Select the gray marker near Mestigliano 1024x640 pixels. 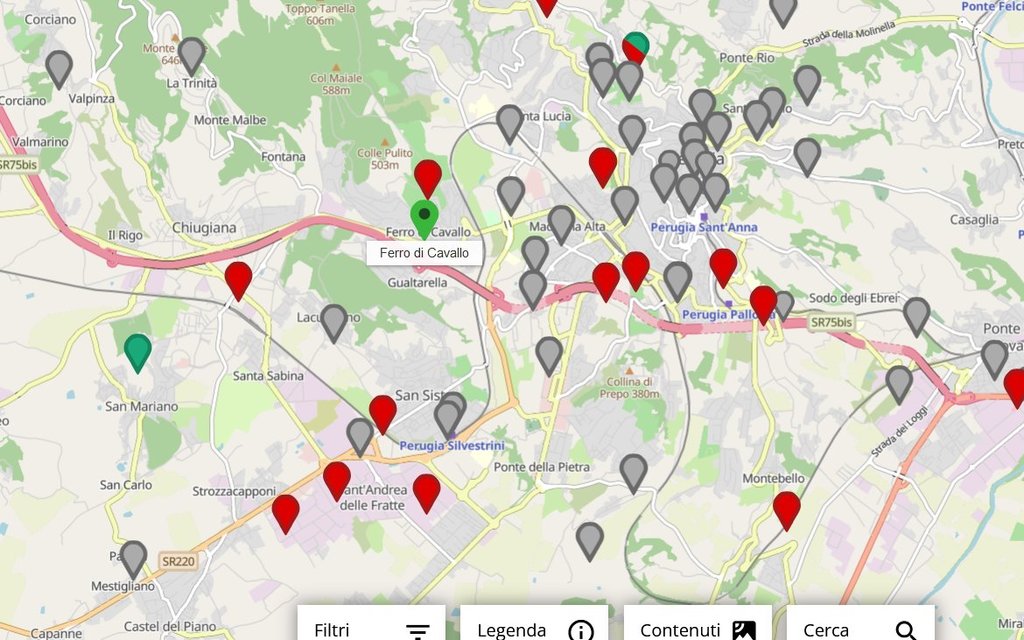coord(133,557)
